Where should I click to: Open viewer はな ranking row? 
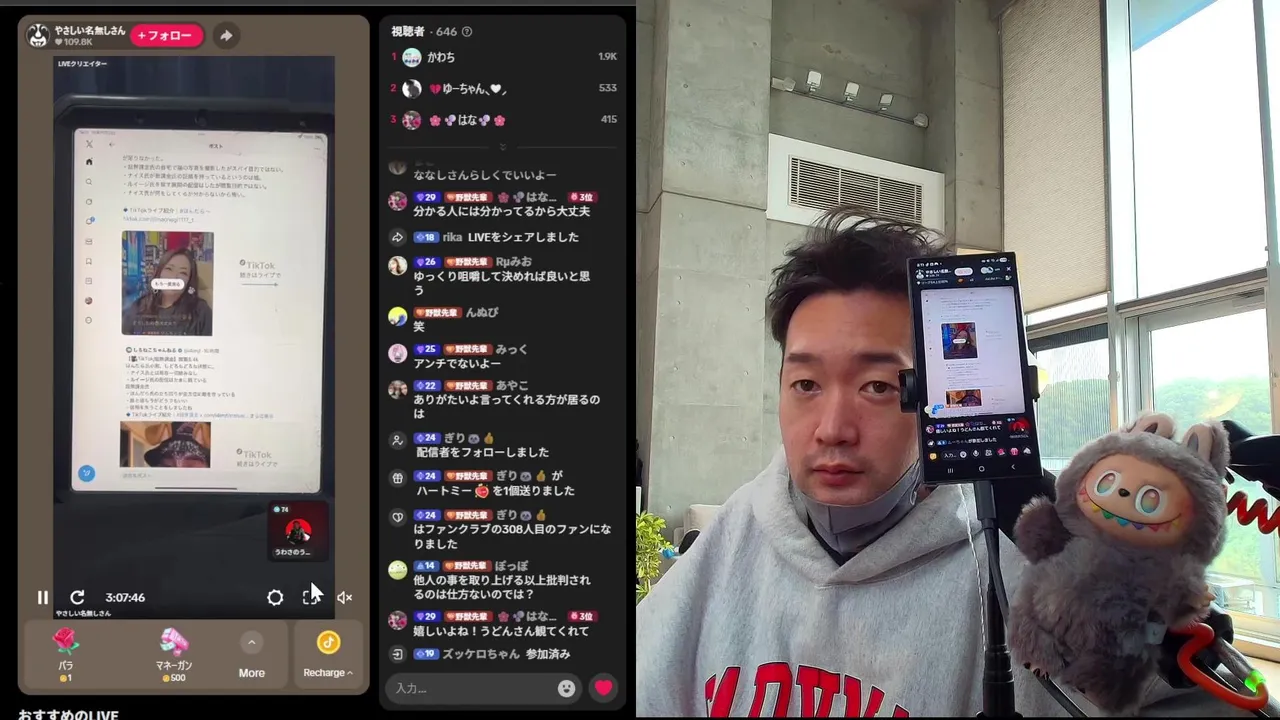(x=500, y=120)
